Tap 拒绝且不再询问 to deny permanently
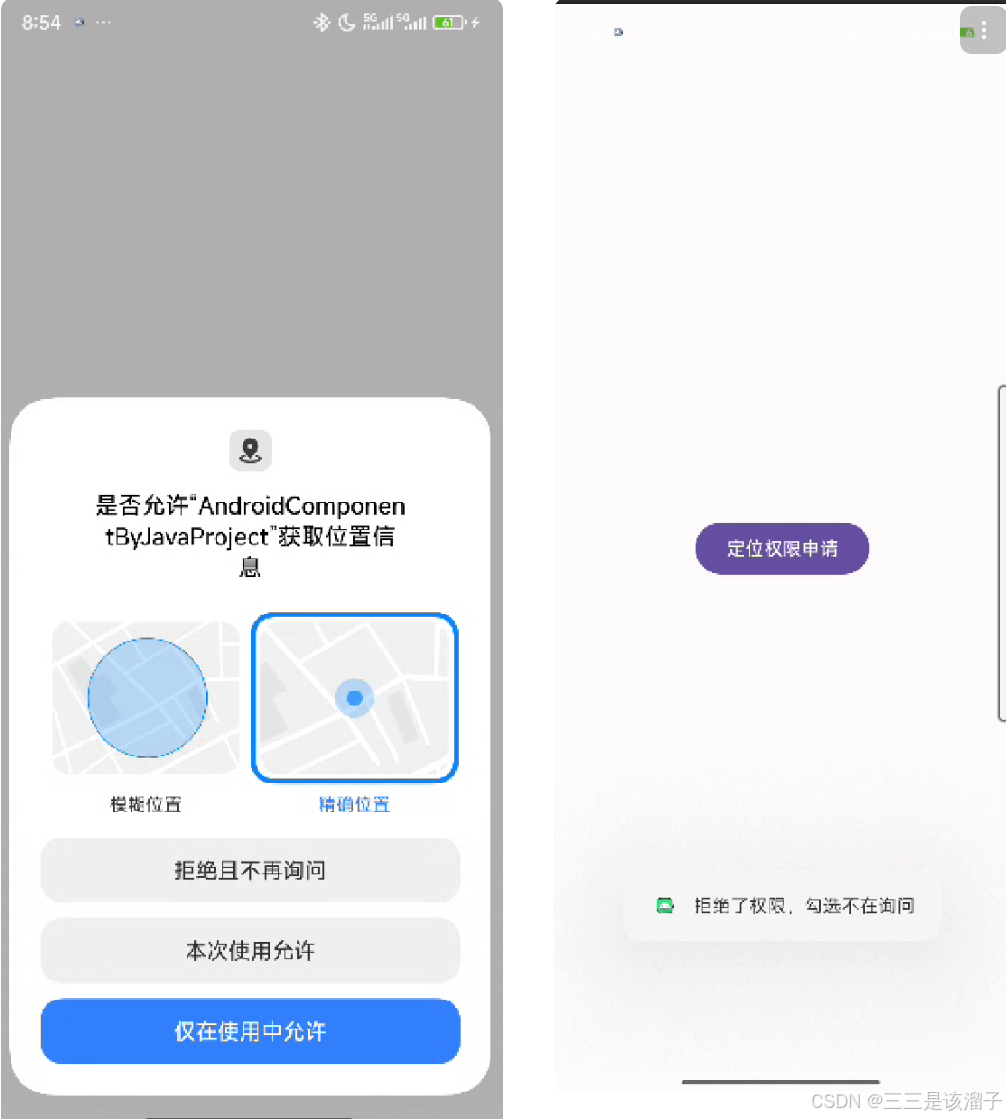 coord(250,870)
